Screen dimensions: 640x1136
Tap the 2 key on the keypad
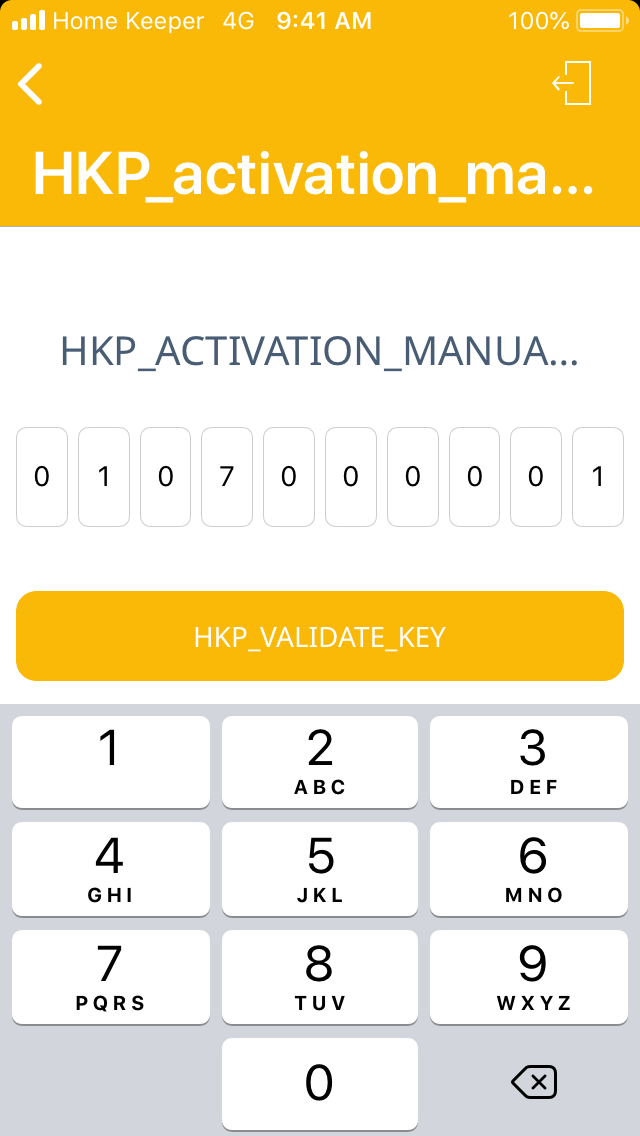tap(320, 761)
